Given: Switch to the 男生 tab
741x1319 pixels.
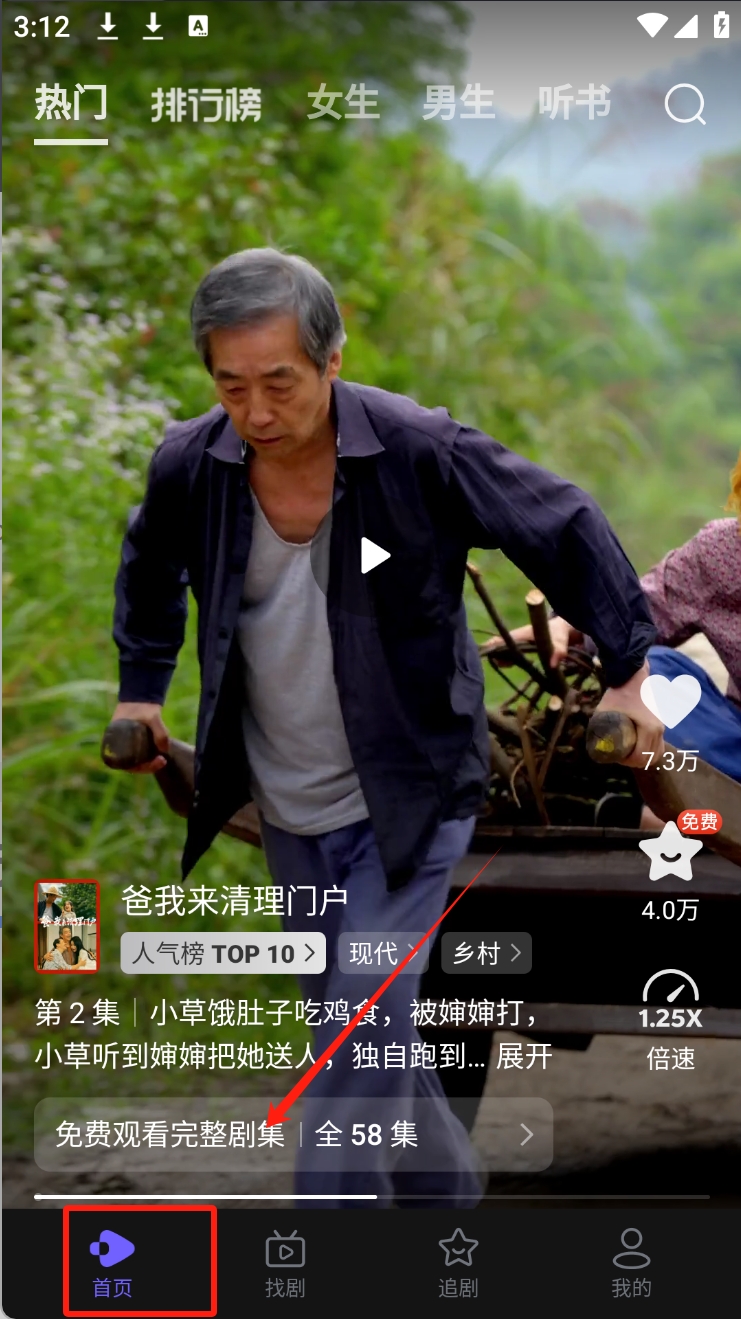Looking at the screenshot, I should pos(458,104).
